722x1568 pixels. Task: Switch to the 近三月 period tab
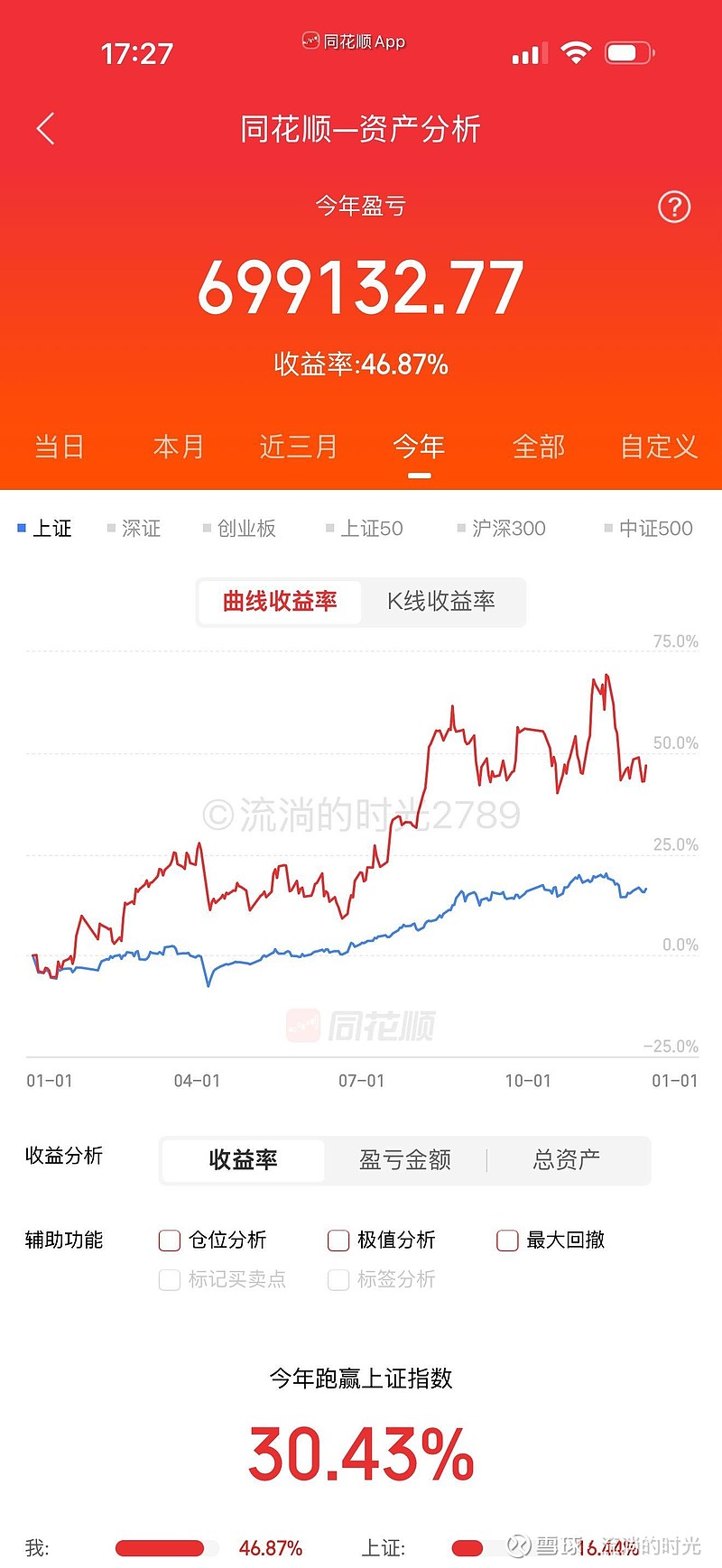tap(299, 447)
